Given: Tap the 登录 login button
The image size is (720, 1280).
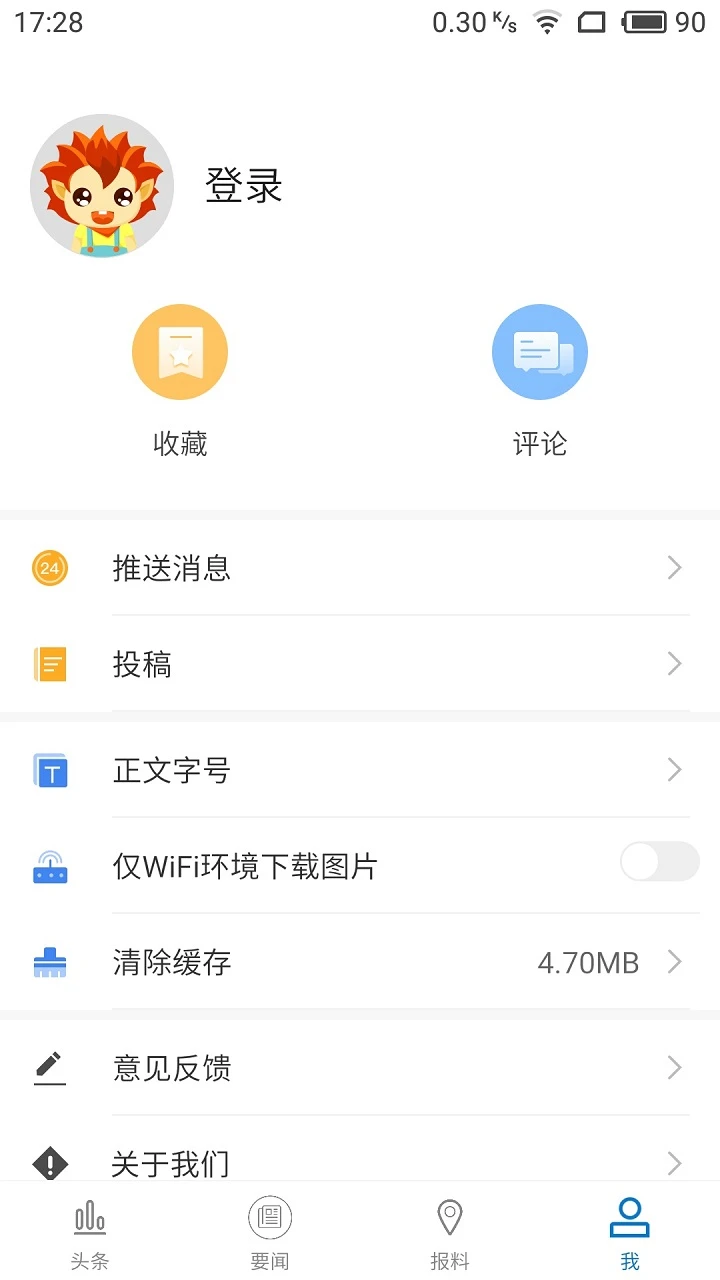Looking at the screenshot, I should 243,186.
